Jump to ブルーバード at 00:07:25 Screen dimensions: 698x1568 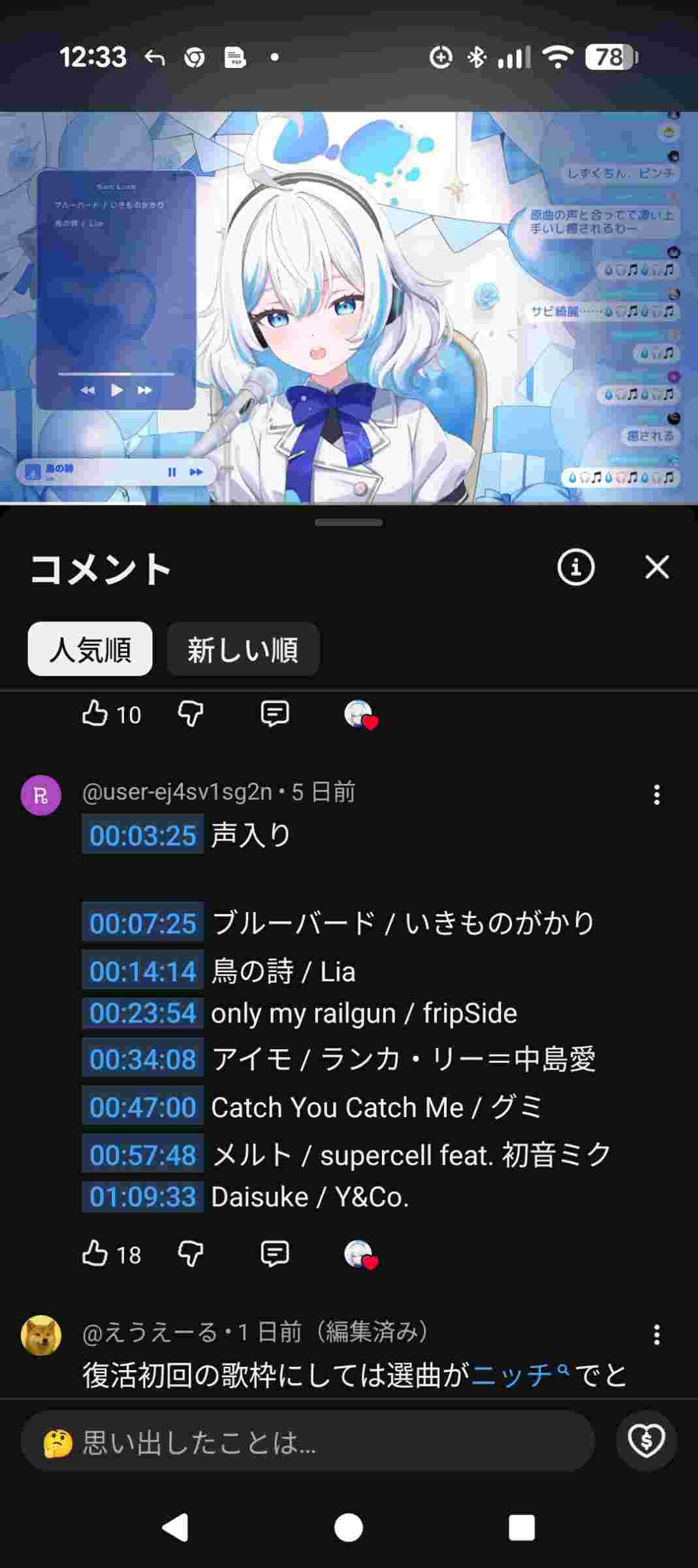tap(143, 923)
